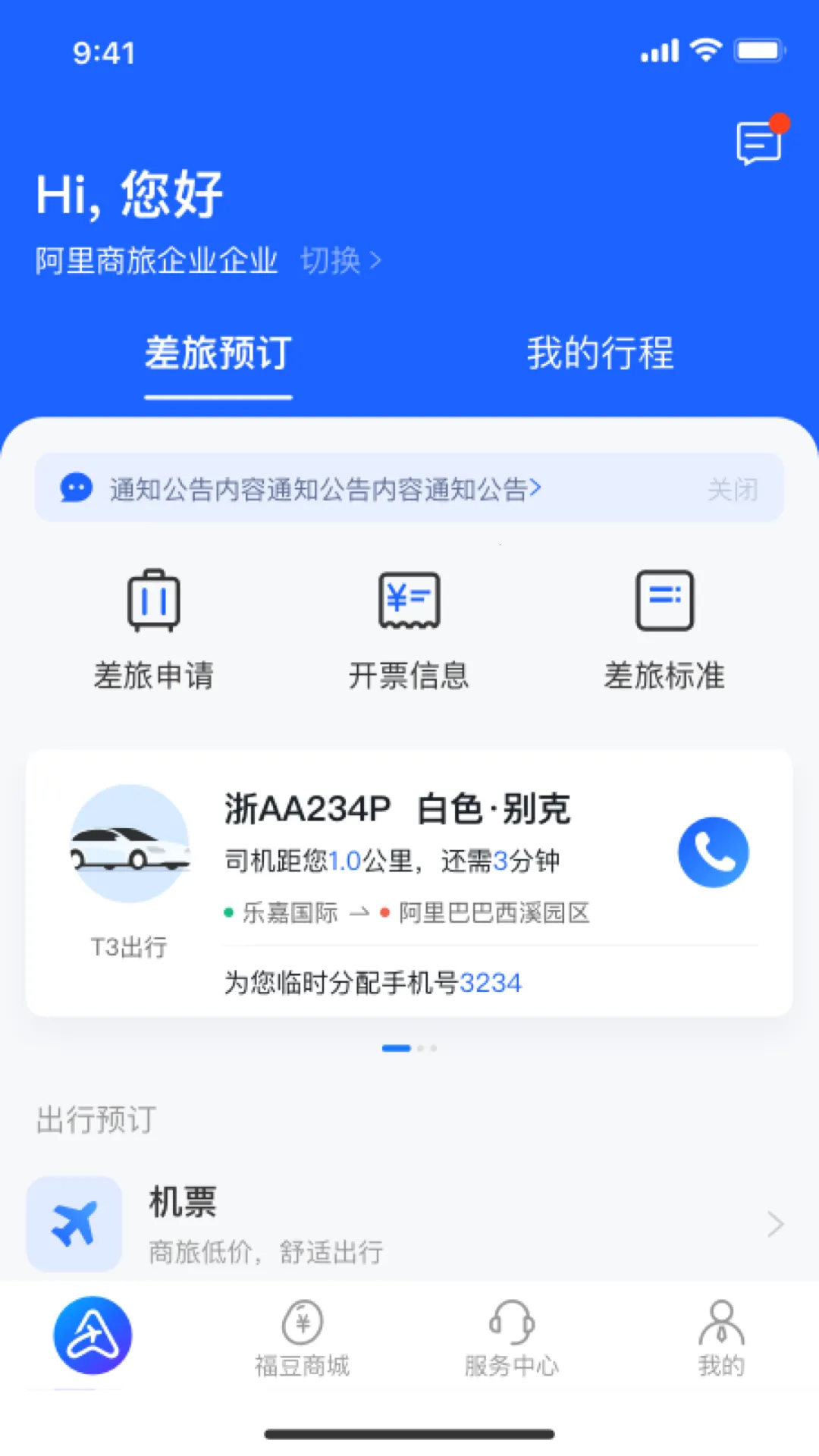The image size is (819, 1456).
Task: Open 服务中心 headset icon
Action: coord(513,1332)
